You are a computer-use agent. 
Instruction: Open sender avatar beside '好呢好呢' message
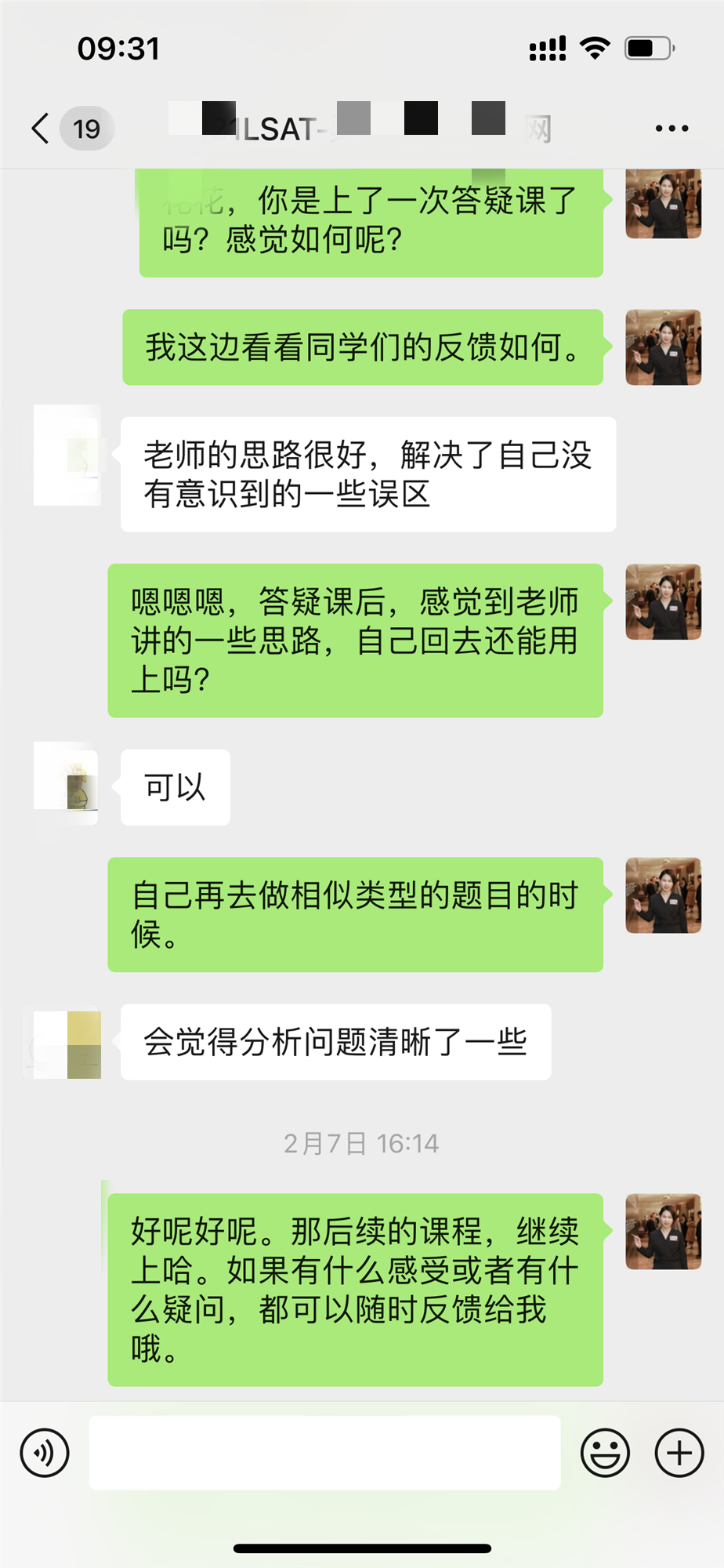tap(663, 1232)
